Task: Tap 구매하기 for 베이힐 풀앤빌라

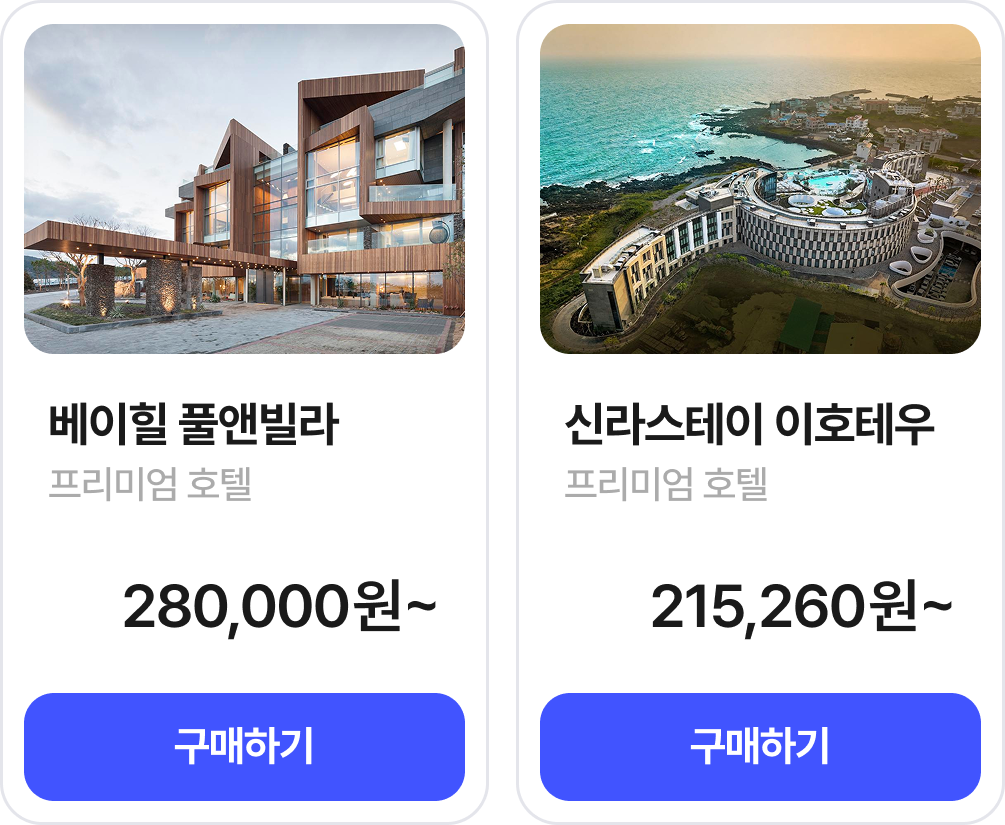Action: click(244, 747)
